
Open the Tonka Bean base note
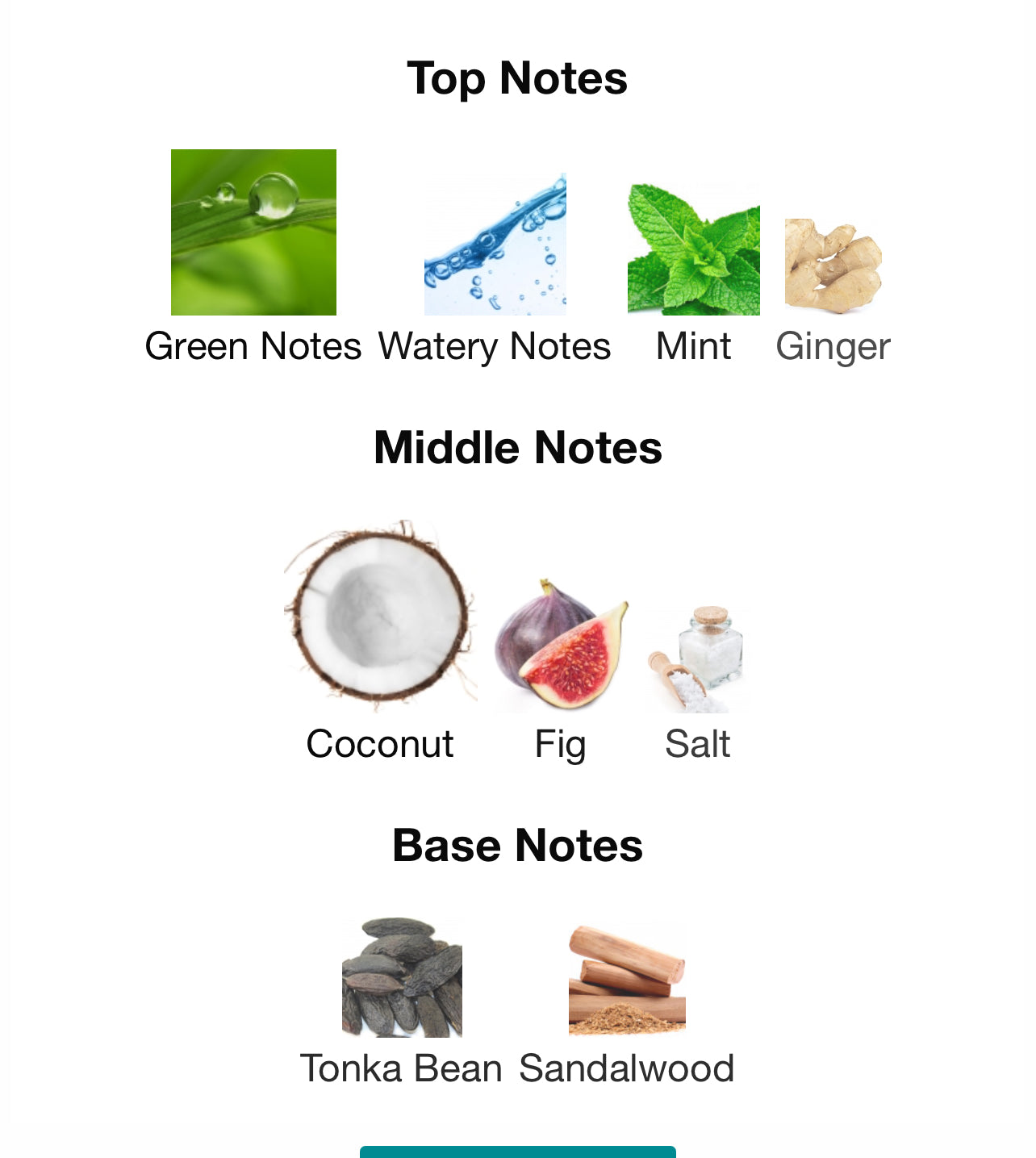click(402, 977)
